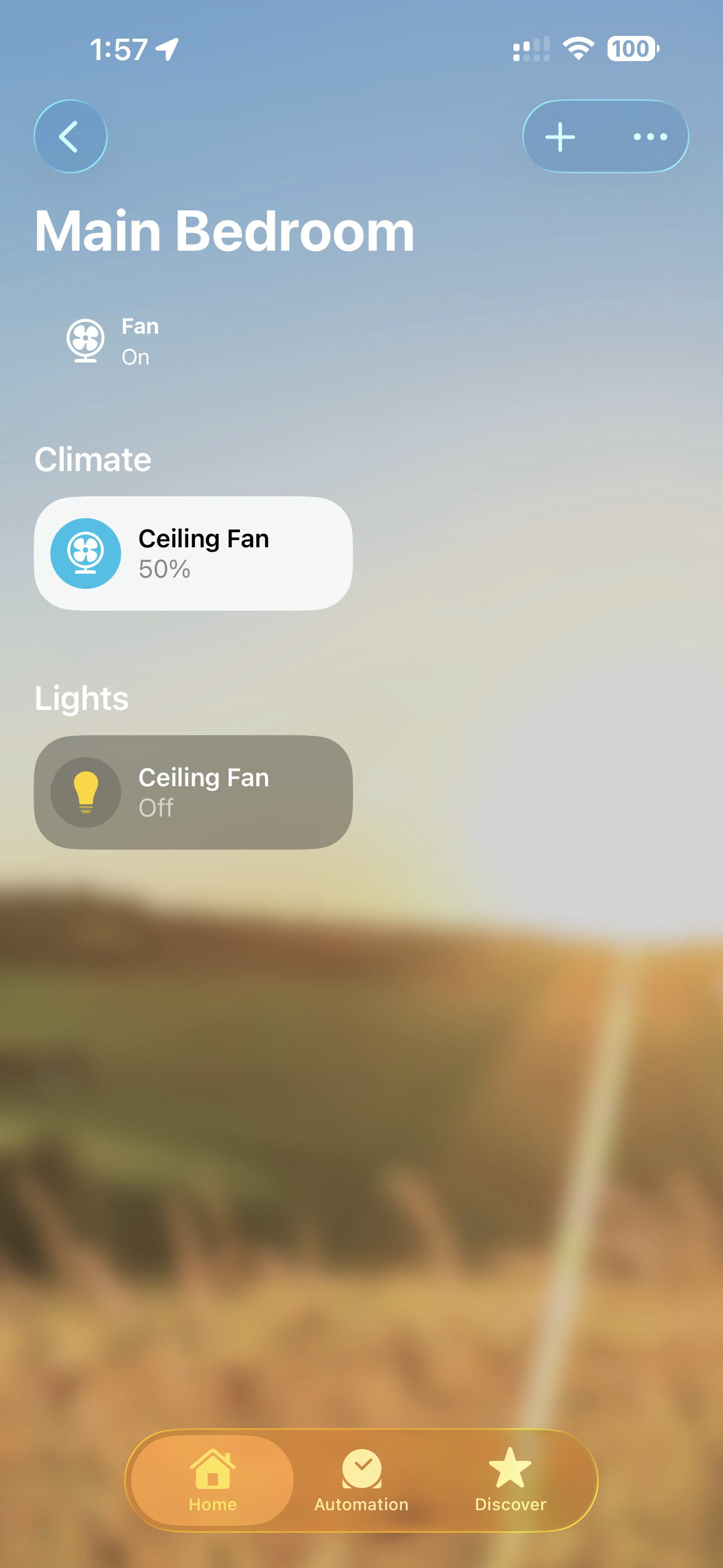Open the three-dot more menu
This screenshot has width=723, height=1568.
(650, 136)
